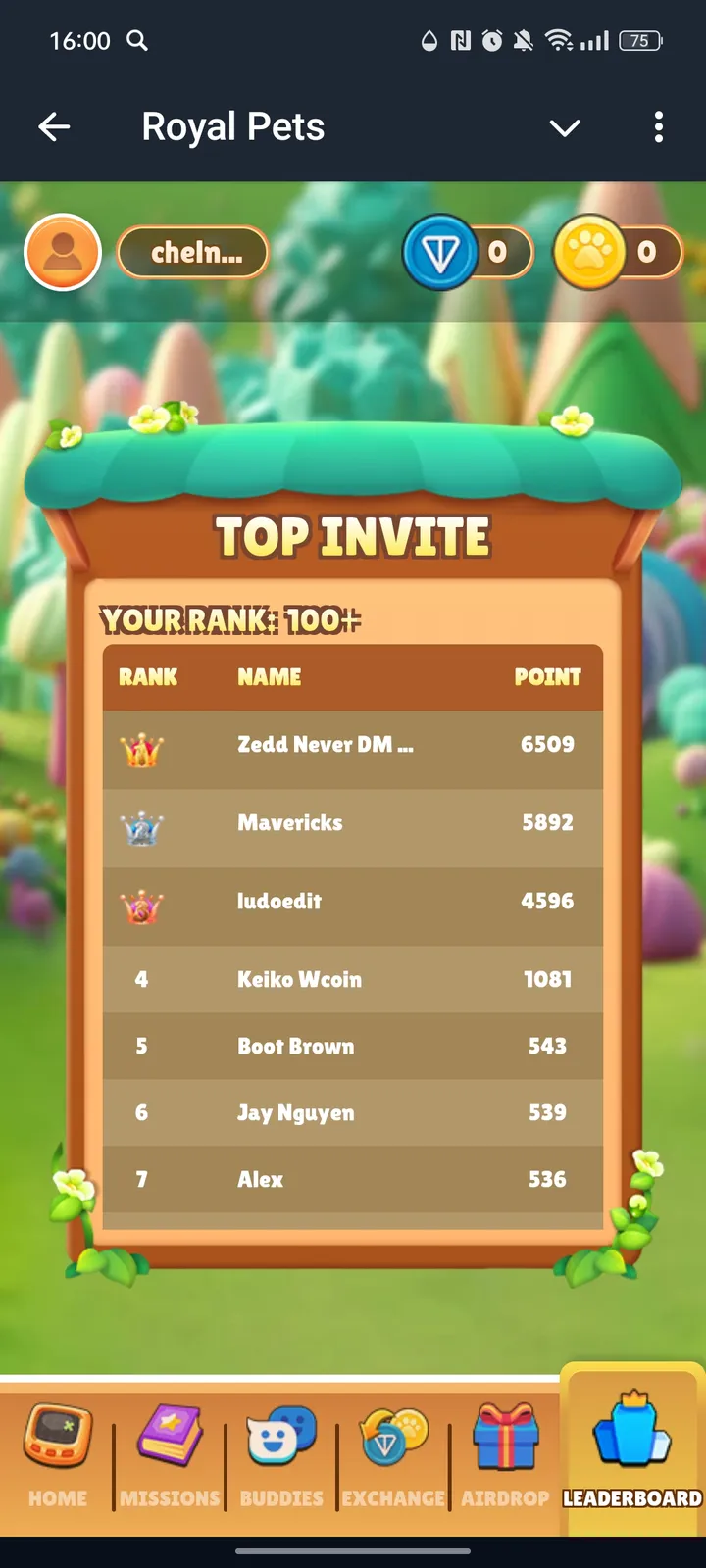Tap the search icon in the status bar
706x1568 pixels.
137,41
